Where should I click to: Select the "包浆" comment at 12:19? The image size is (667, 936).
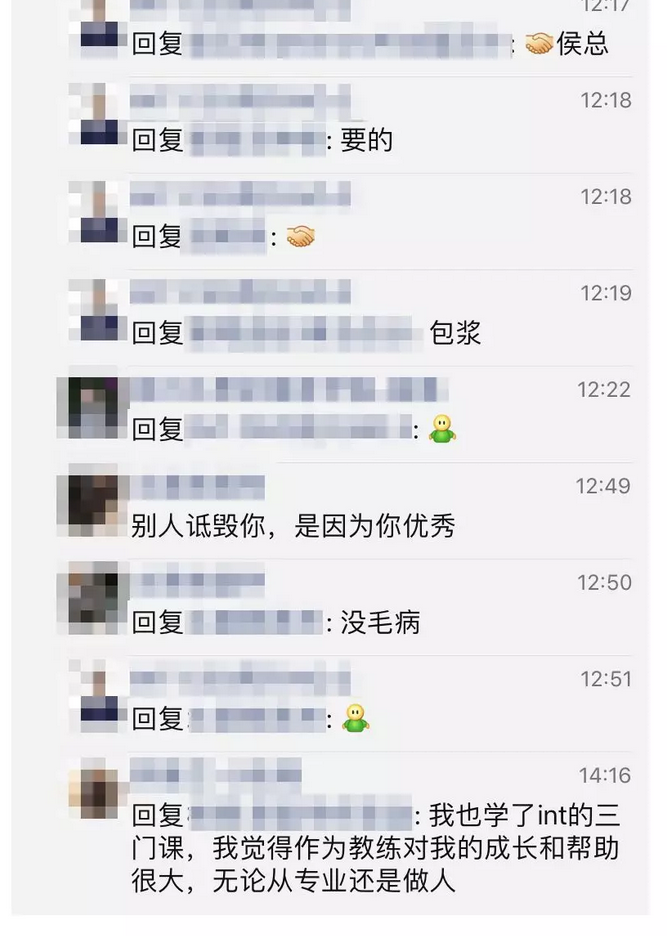455,332
